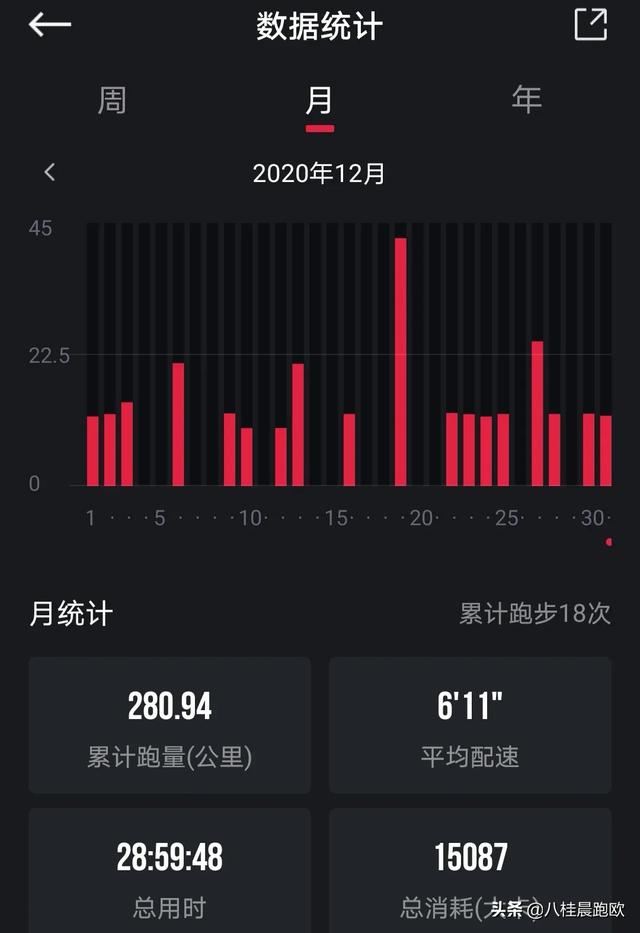Go to the previous month before 2020年12月
This screenshot has height=933, width=640.
point(50,173)
